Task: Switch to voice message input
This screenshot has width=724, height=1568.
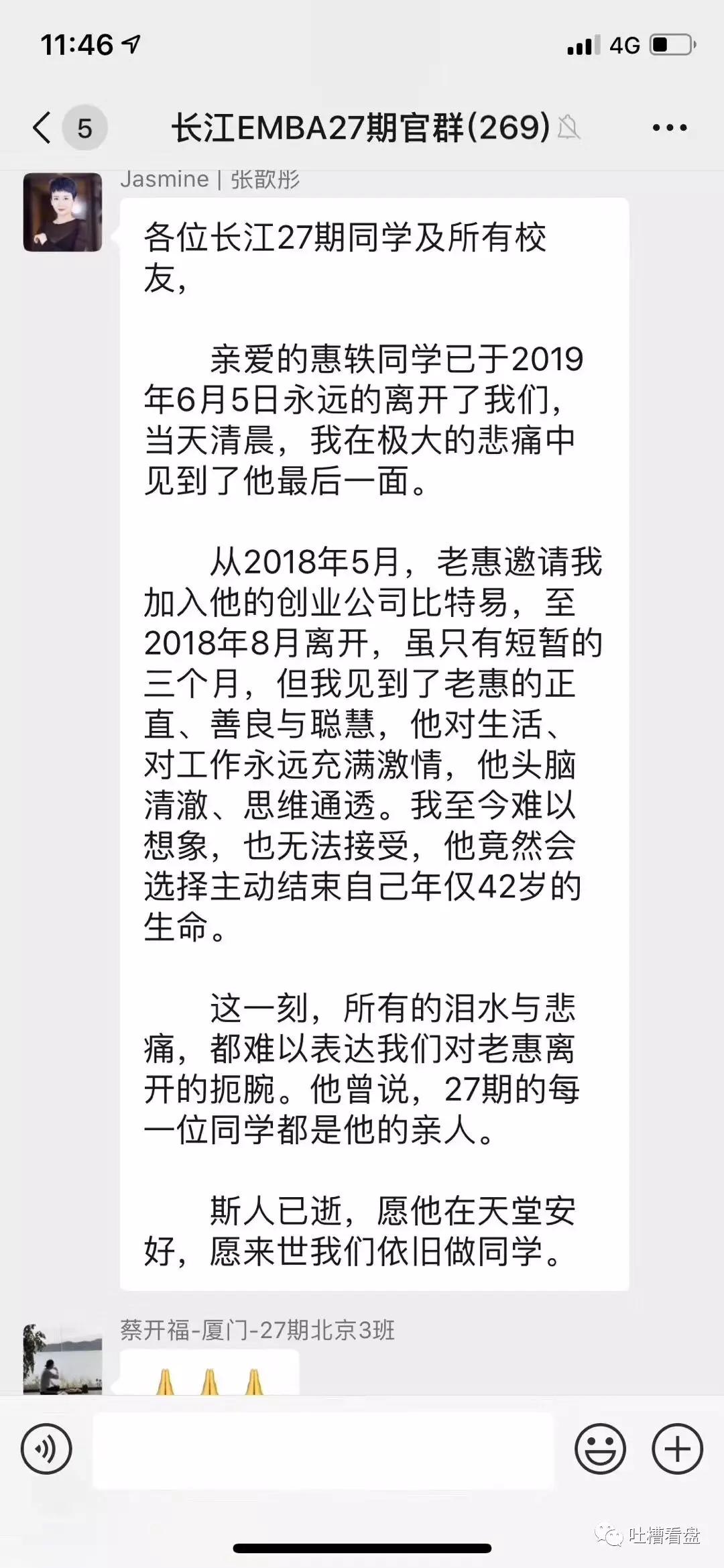Action: coord(46,1449)
